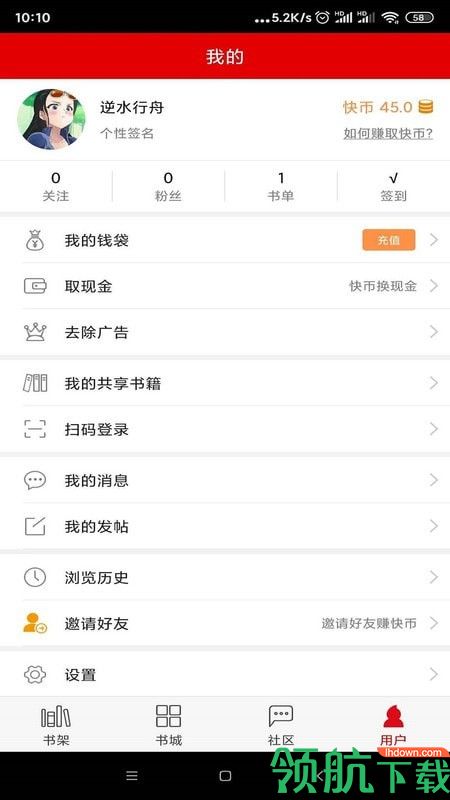Open the 书单 book lists

point(281,186)
